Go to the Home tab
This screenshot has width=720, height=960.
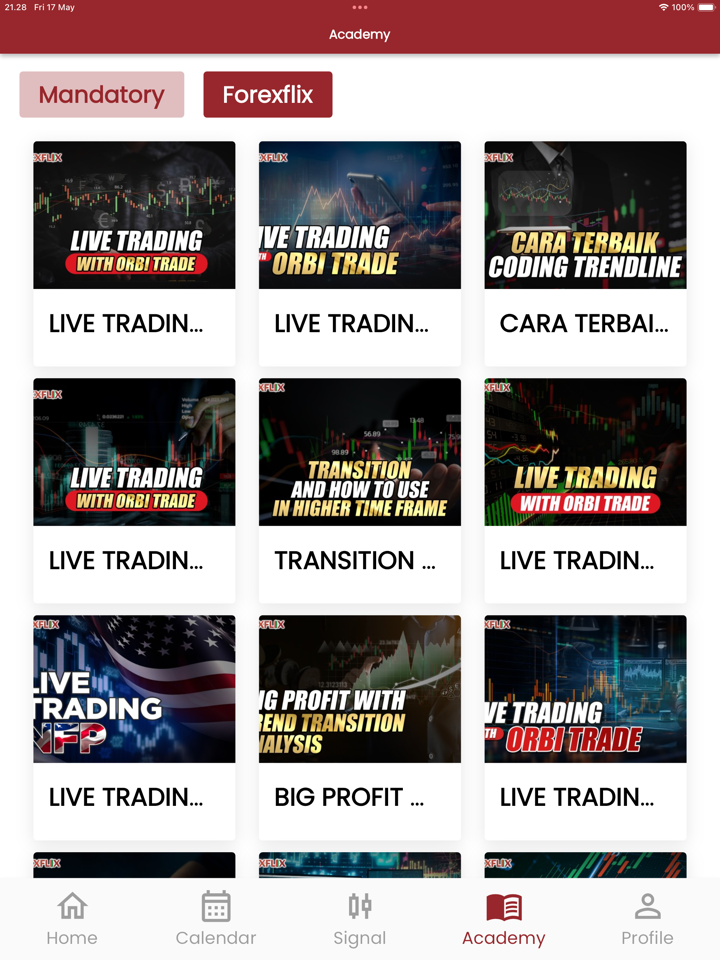72,920
